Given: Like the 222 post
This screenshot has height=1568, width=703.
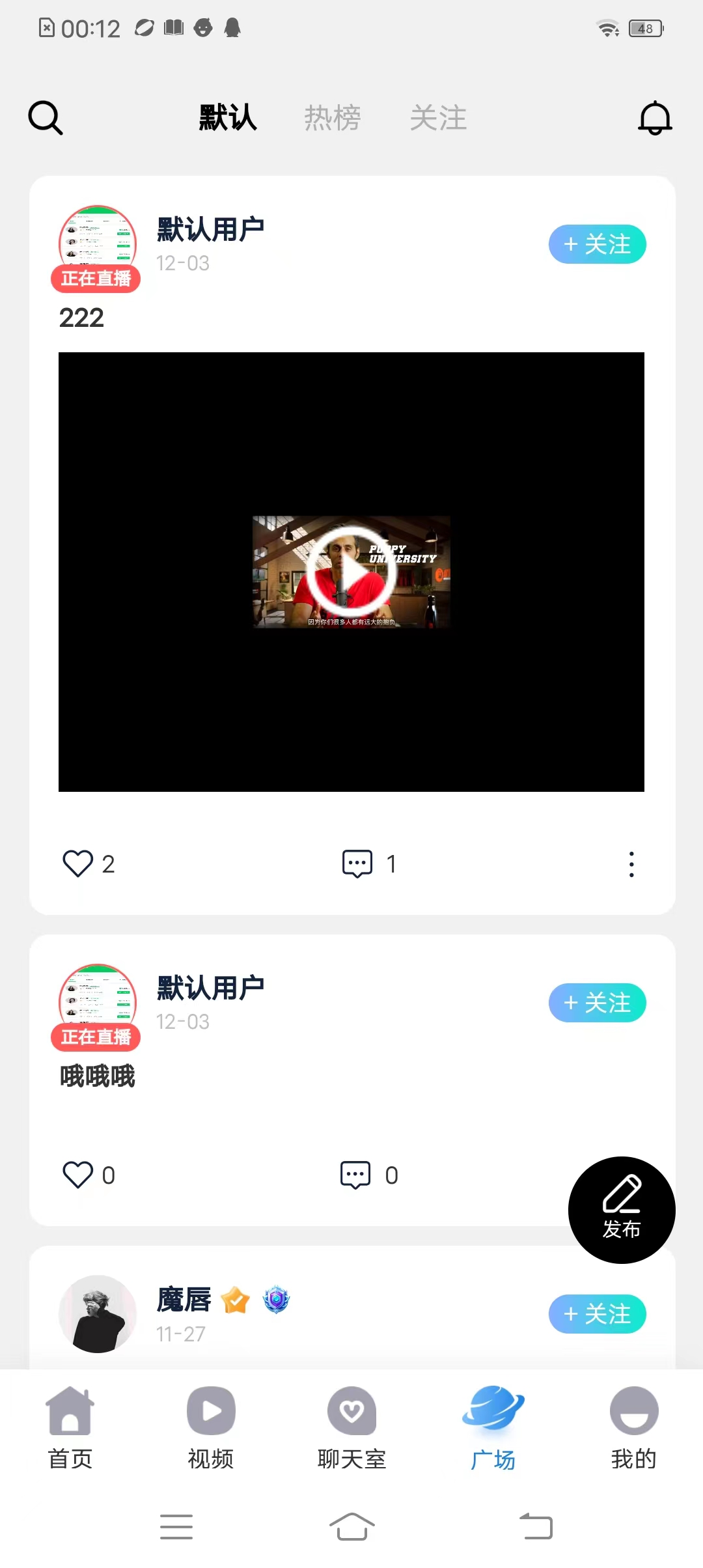Looking at the screenshot, I should 78,863.
